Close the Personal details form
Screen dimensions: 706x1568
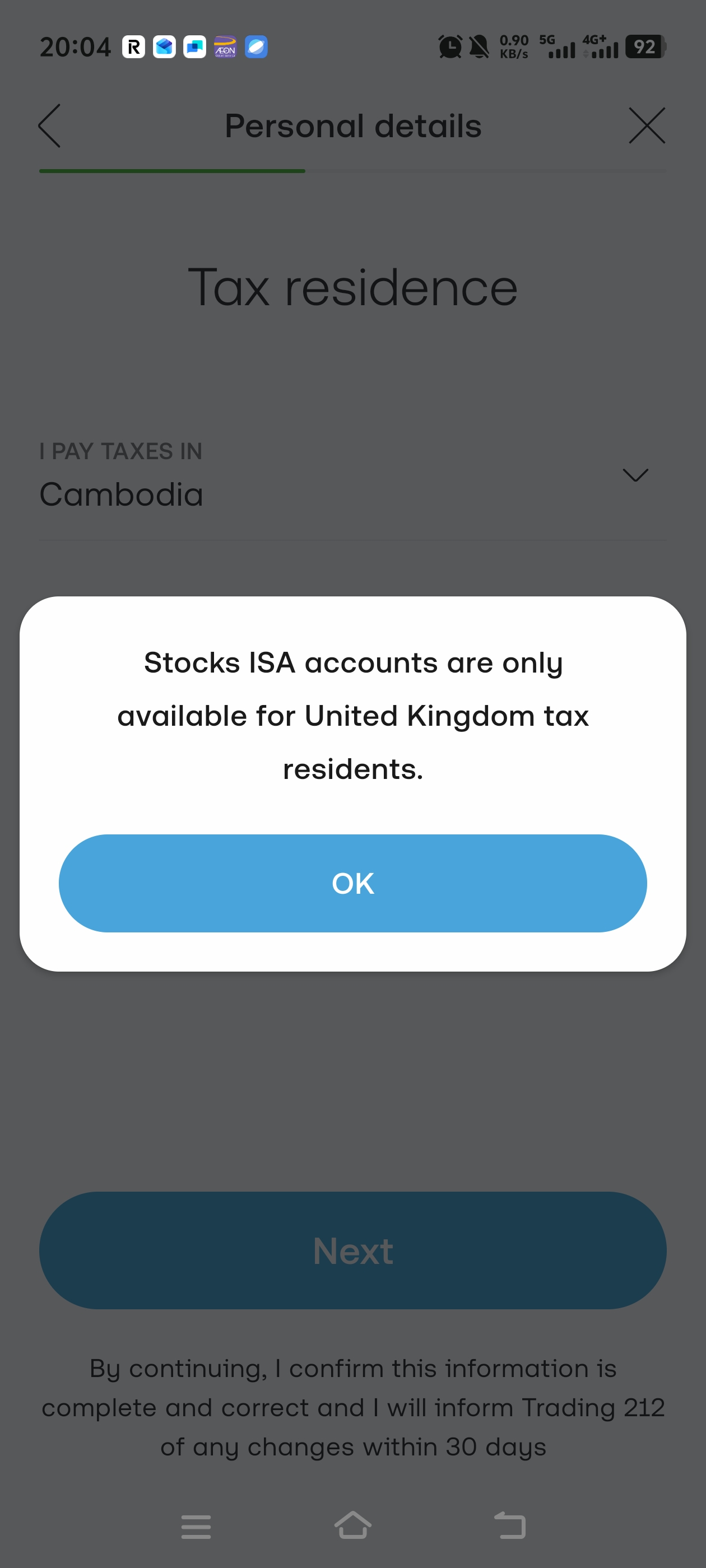point(646,126)
